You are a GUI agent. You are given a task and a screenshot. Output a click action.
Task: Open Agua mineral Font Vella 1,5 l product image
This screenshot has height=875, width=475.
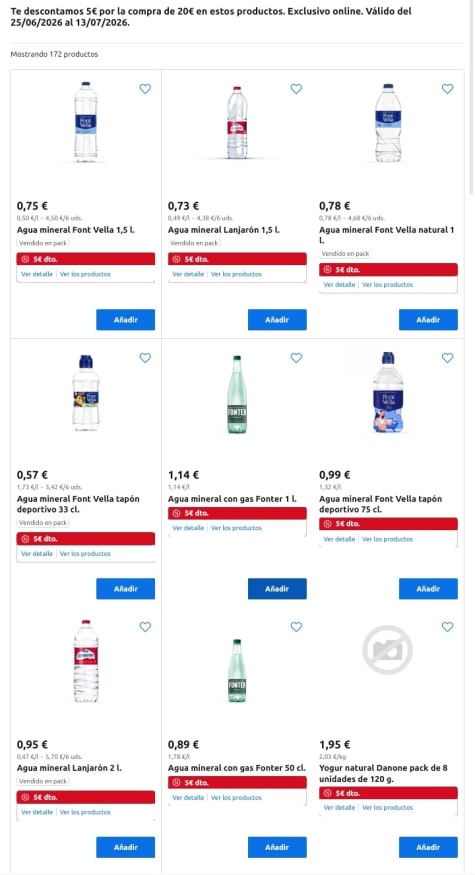85,122
